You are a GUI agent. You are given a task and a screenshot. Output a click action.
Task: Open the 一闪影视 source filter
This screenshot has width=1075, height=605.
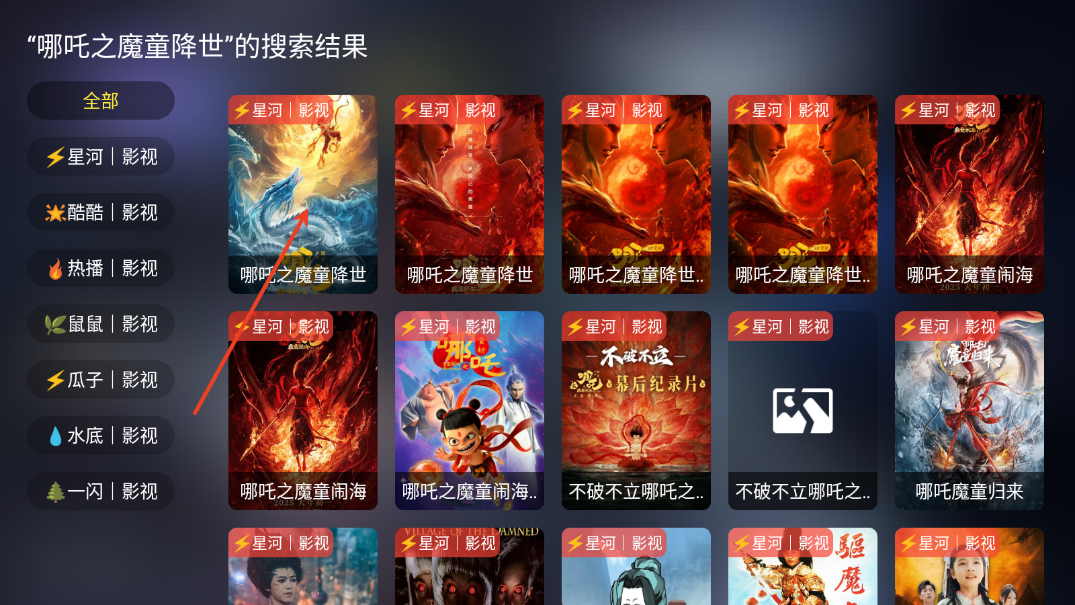(x=101, y=492)
